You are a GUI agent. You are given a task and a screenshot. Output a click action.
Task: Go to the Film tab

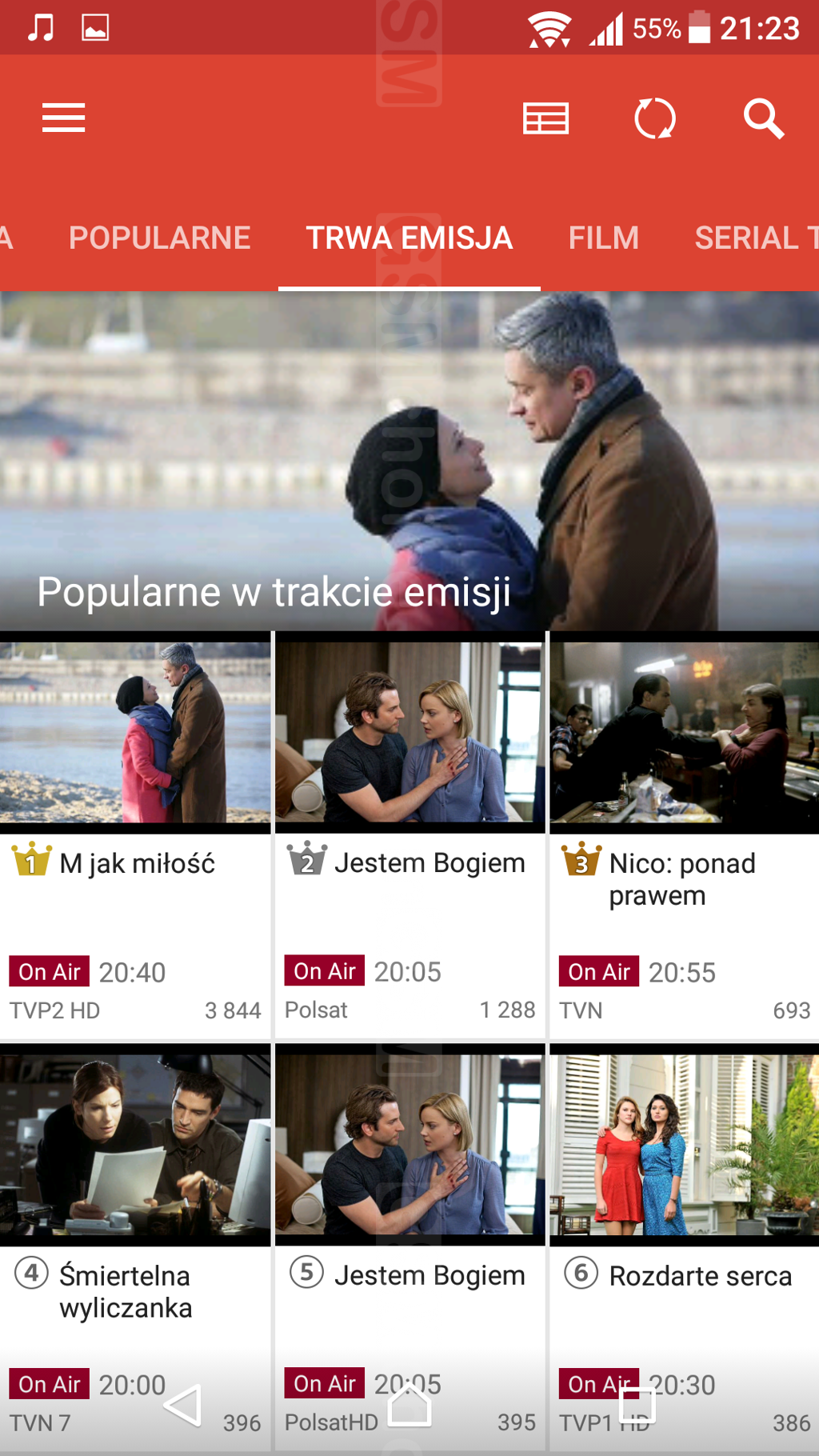pyautogui.click(x=604, y=238)
